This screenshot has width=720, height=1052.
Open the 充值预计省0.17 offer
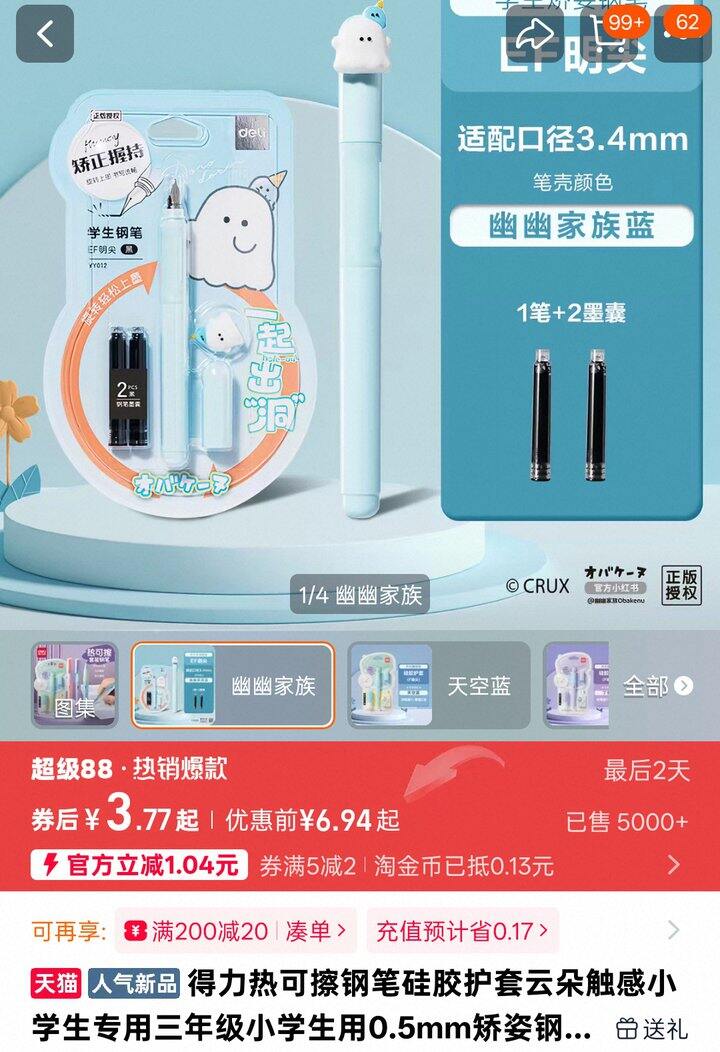462,932
